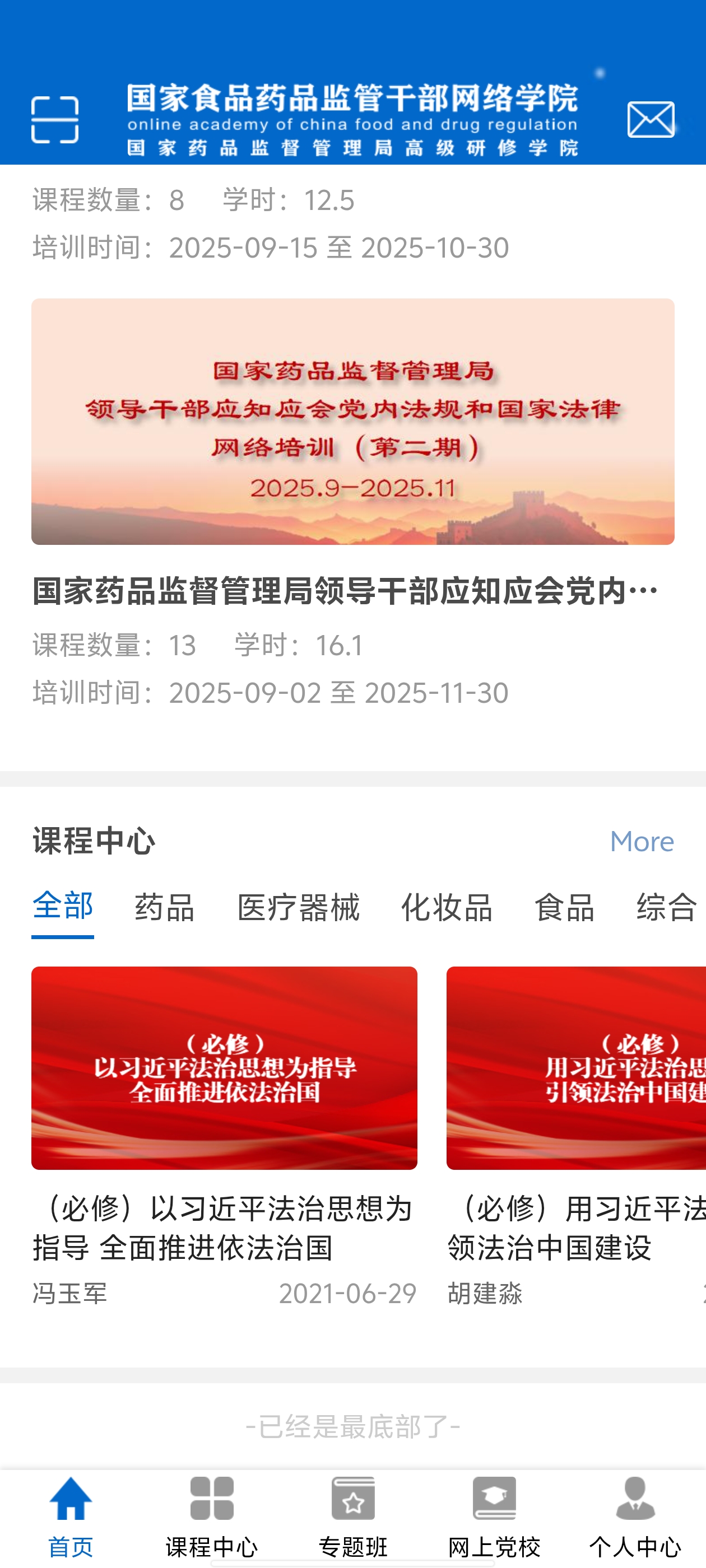Select the 全部 category tab
Image resolution: width=706 pixels, height=1568 pixels.
63,907
